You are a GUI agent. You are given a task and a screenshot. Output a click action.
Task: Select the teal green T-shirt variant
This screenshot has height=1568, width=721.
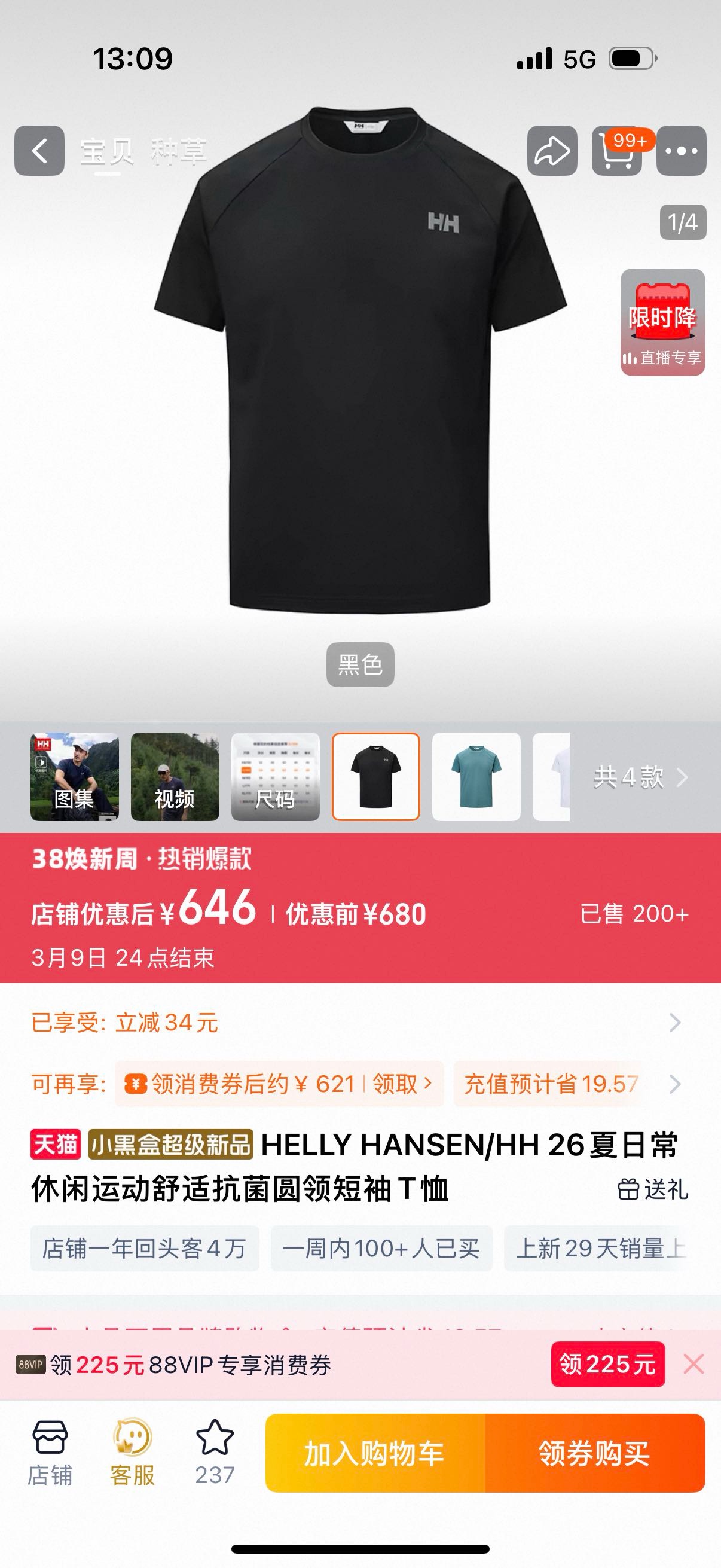[476, 777]
